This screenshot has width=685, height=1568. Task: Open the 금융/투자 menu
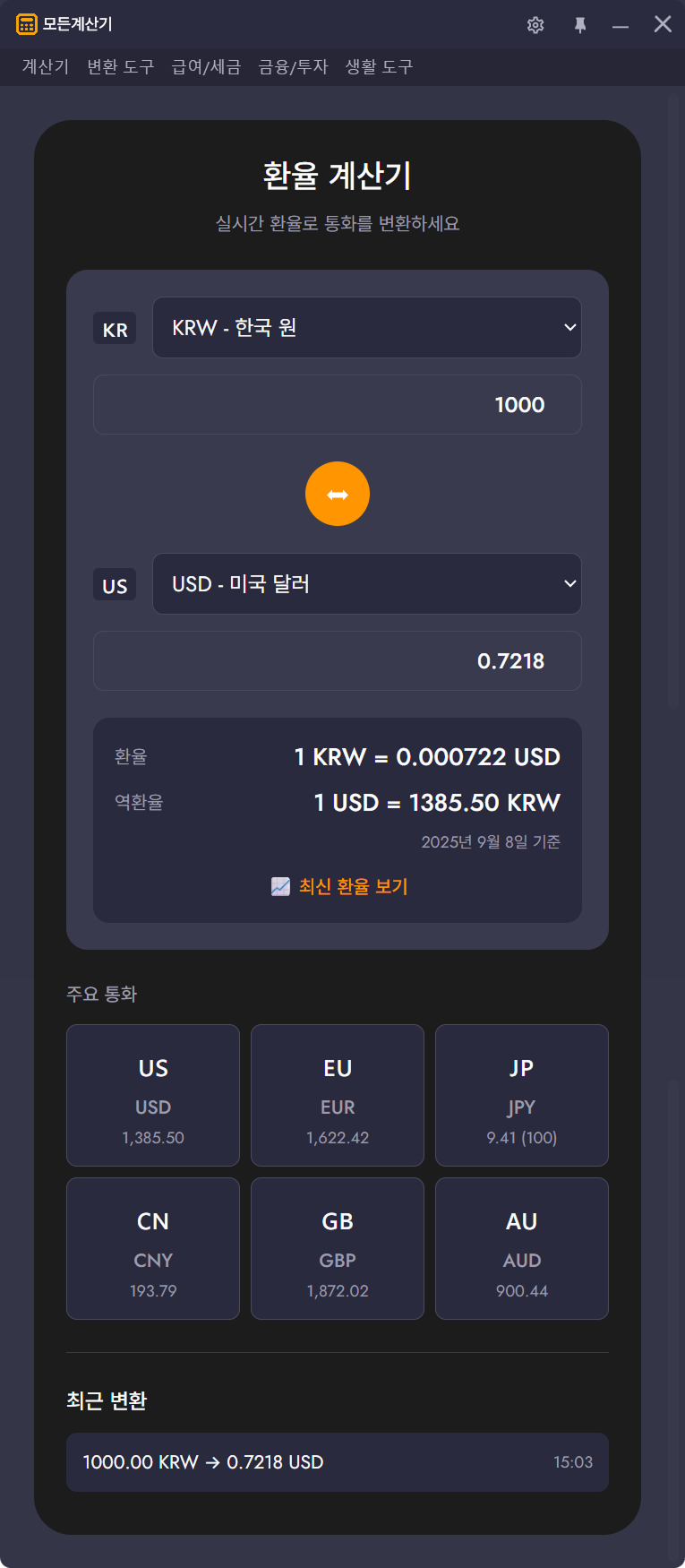[x=293, y=67]
